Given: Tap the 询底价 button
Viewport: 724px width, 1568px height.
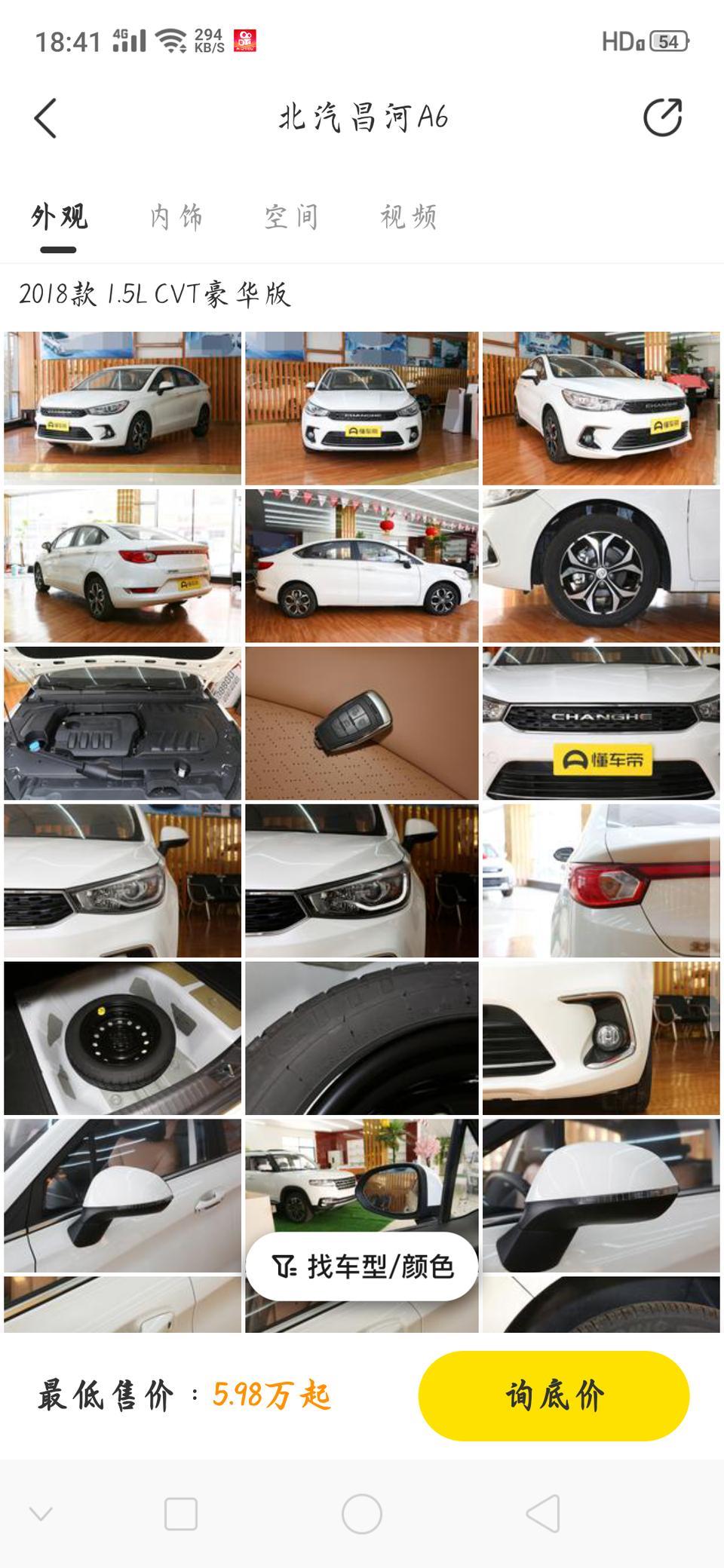Looking at the screenshot, I should [554, 1395].
